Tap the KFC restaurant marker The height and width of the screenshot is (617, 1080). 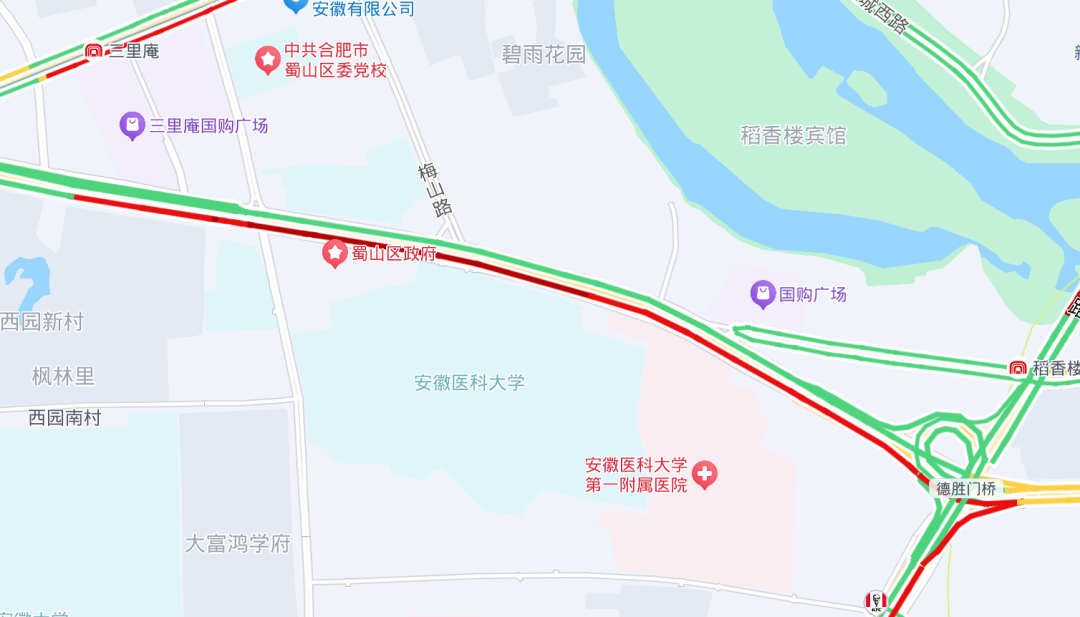pyautogui.click(x=876, y=601)
